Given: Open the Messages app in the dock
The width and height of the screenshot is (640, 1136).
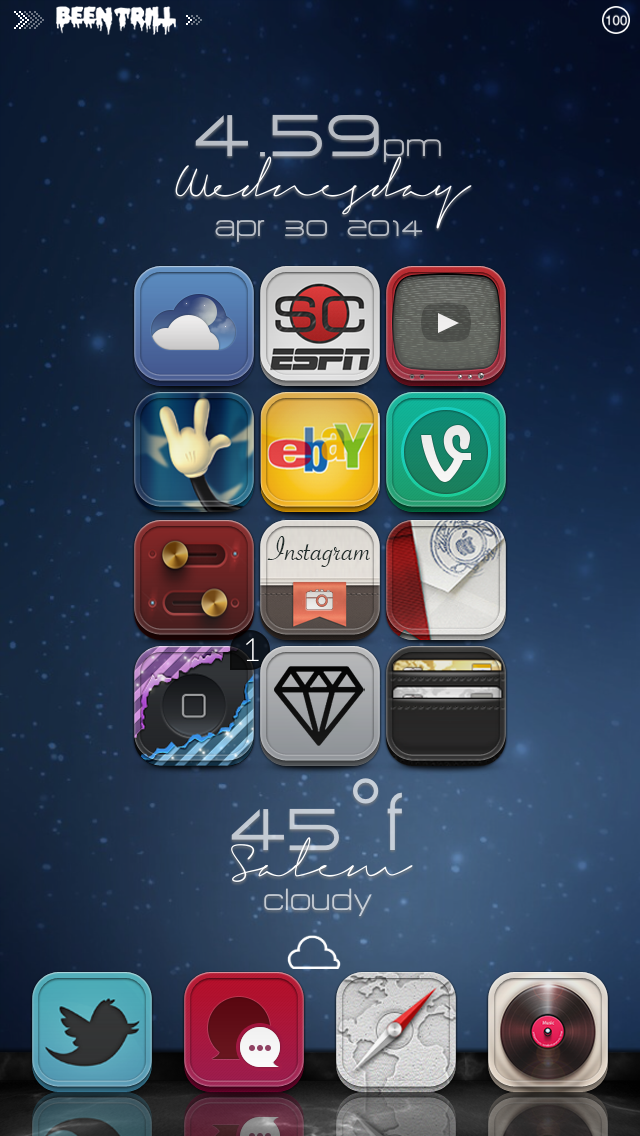Looking at the screenshot, I should pos(244,1030).
